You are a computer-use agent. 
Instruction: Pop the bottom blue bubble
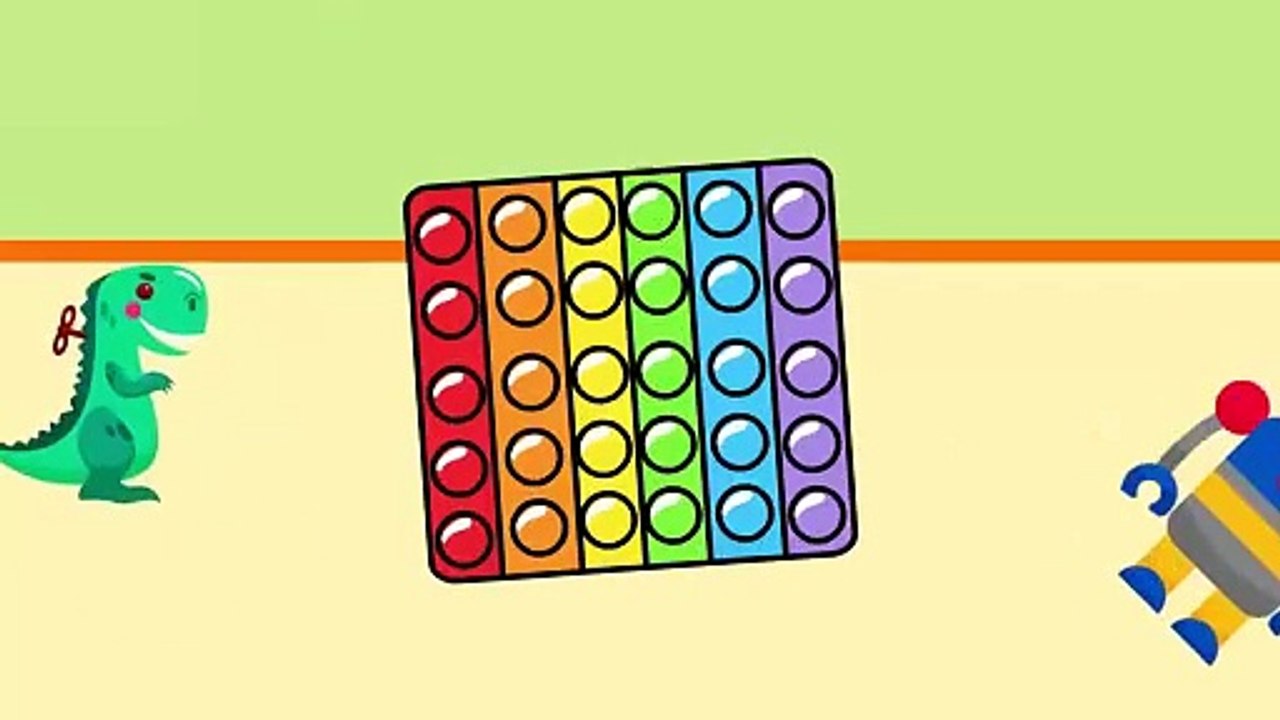point(745,512)
